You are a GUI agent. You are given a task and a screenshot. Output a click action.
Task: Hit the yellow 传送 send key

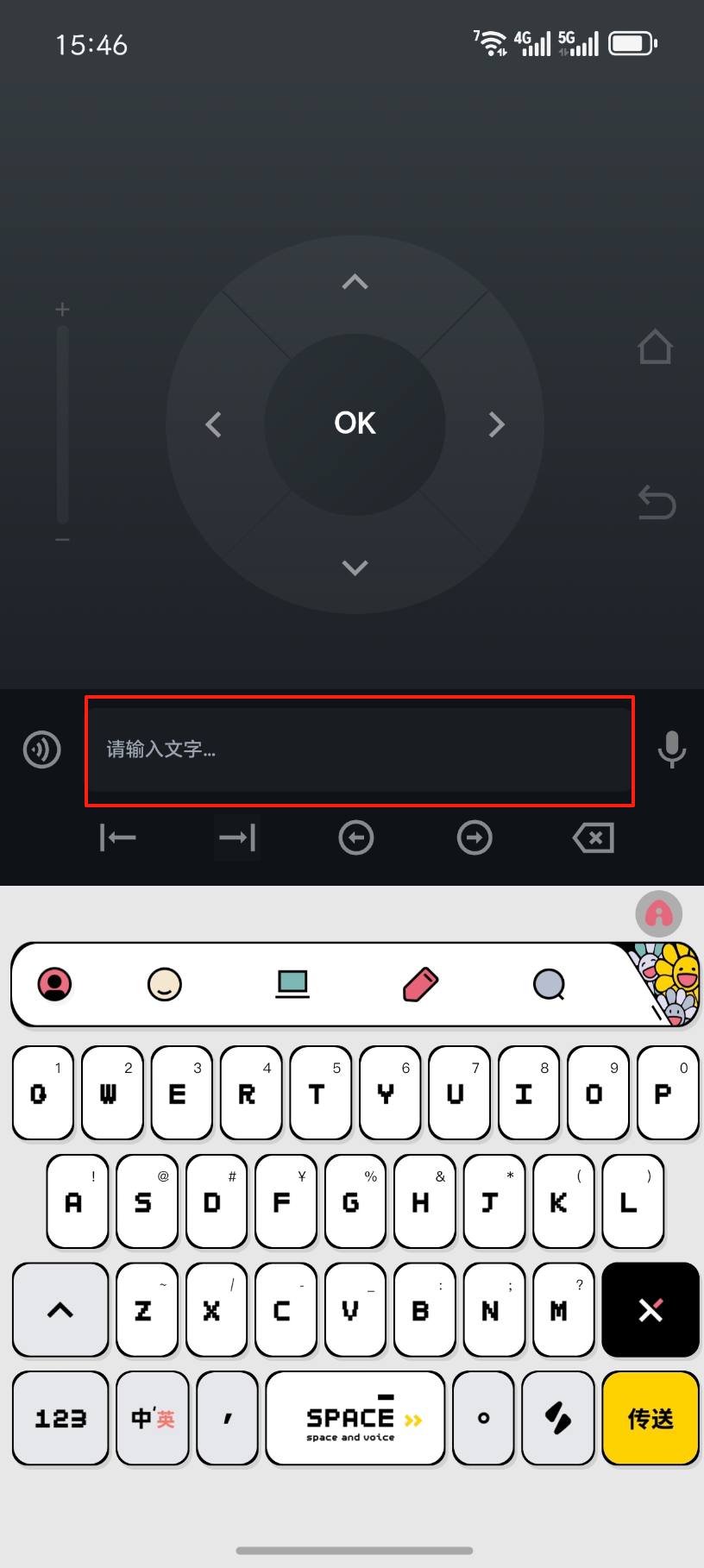pyautogui.click(x=651, y=1418)
